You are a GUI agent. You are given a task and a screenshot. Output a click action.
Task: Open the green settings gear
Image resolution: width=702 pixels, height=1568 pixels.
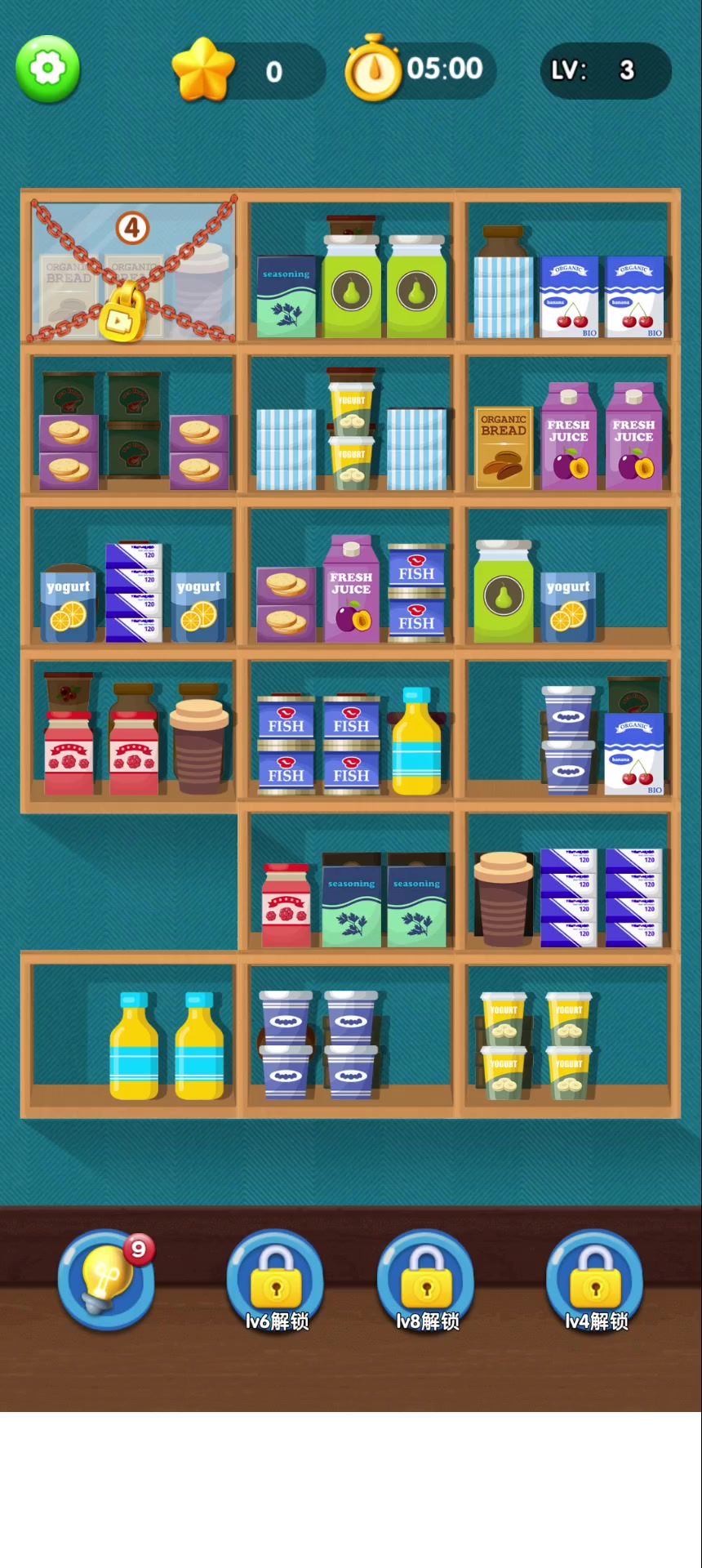pos(47,69)
